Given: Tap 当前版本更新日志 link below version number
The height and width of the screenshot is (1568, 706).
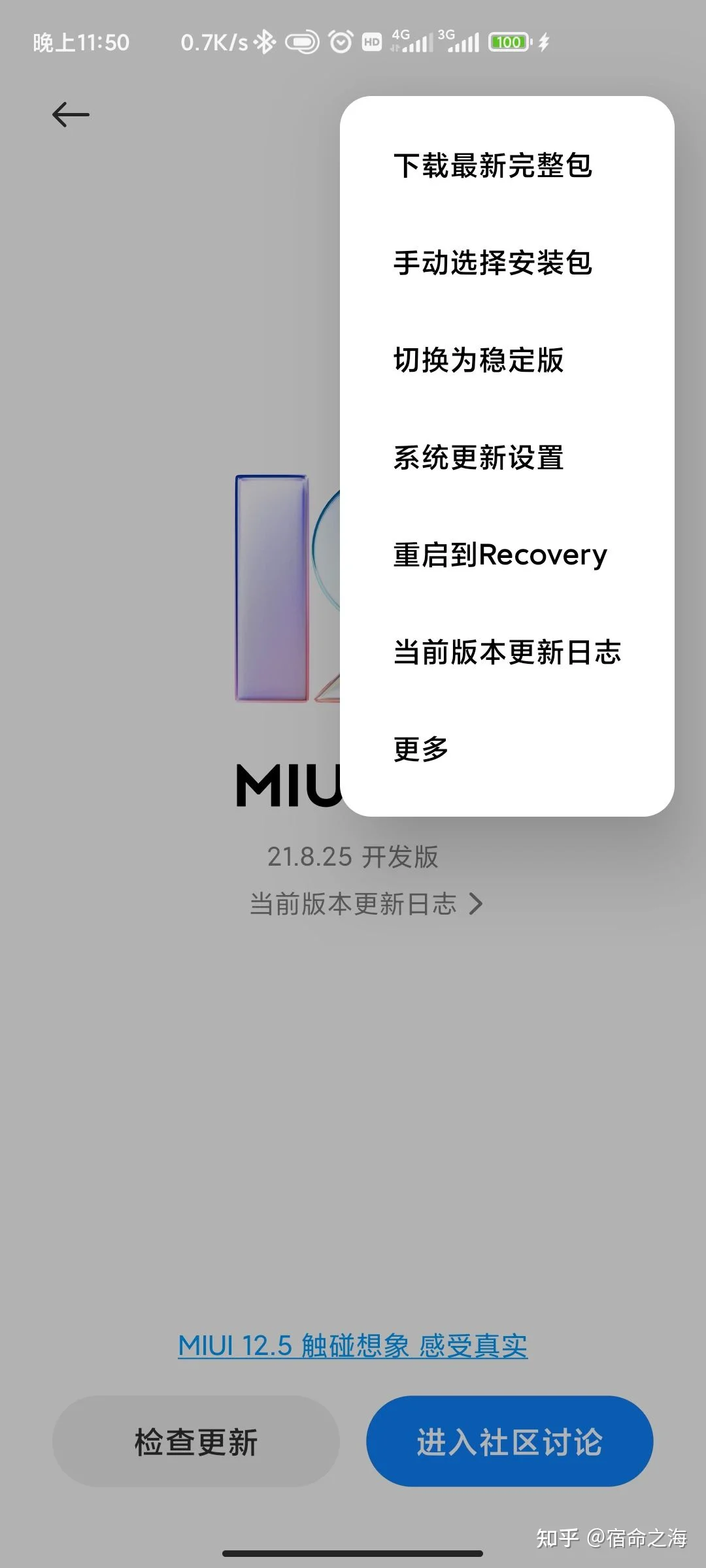Looking at the screenshot, I should coord(365,904).
